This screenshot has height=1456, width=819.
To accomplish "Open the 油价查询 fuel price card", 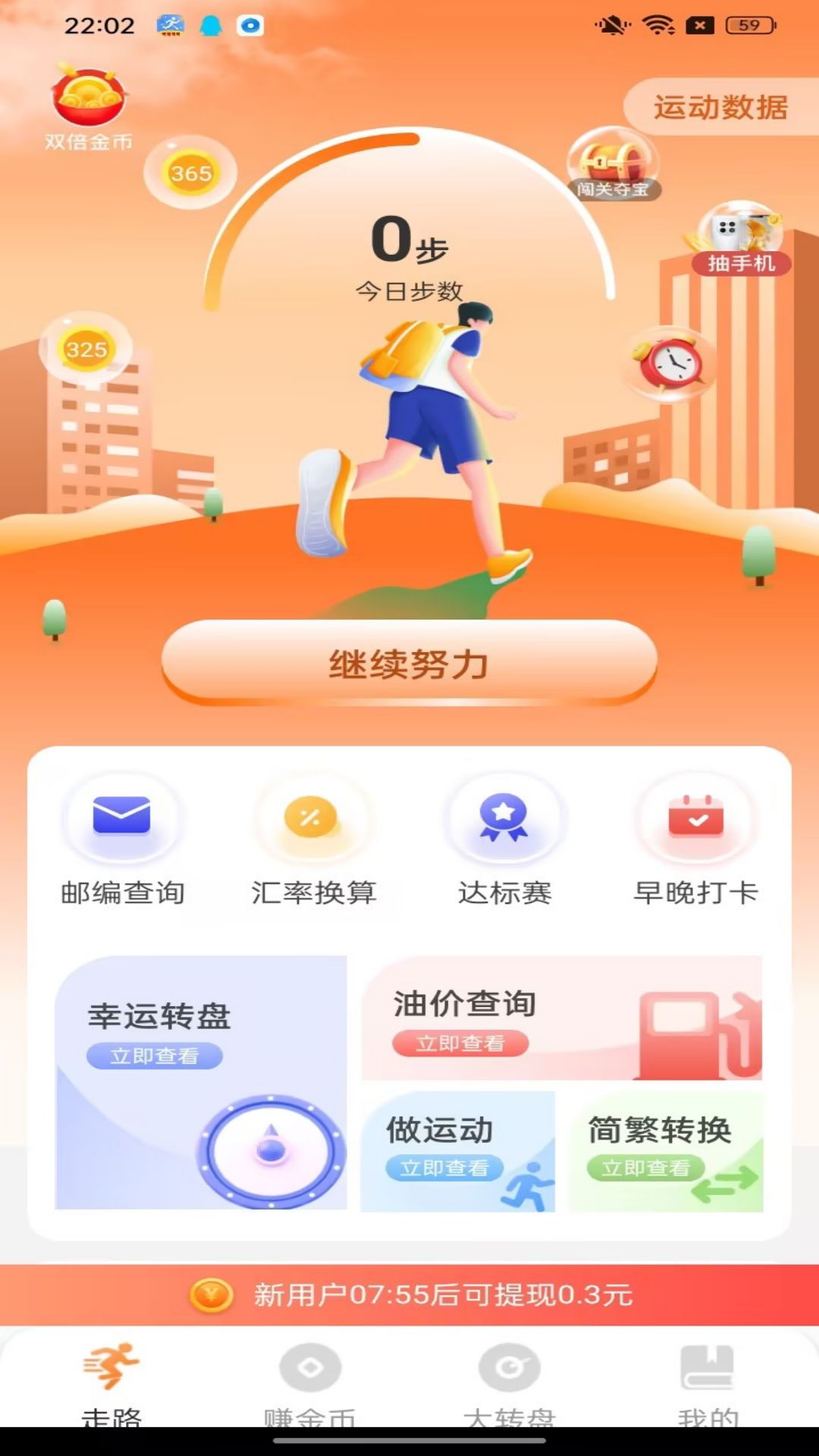I will (x=562, y=1018).
